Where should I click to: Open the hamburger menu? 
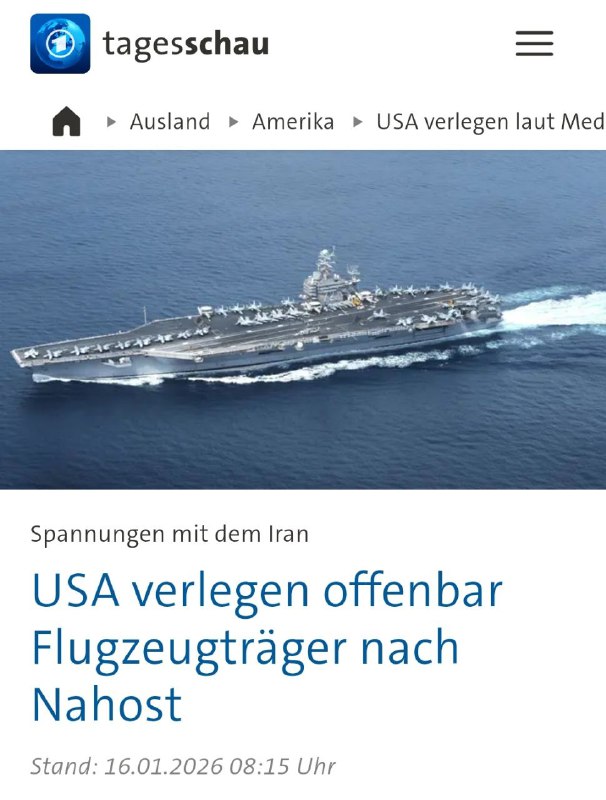pyautogui.click(x=534, y=44)
